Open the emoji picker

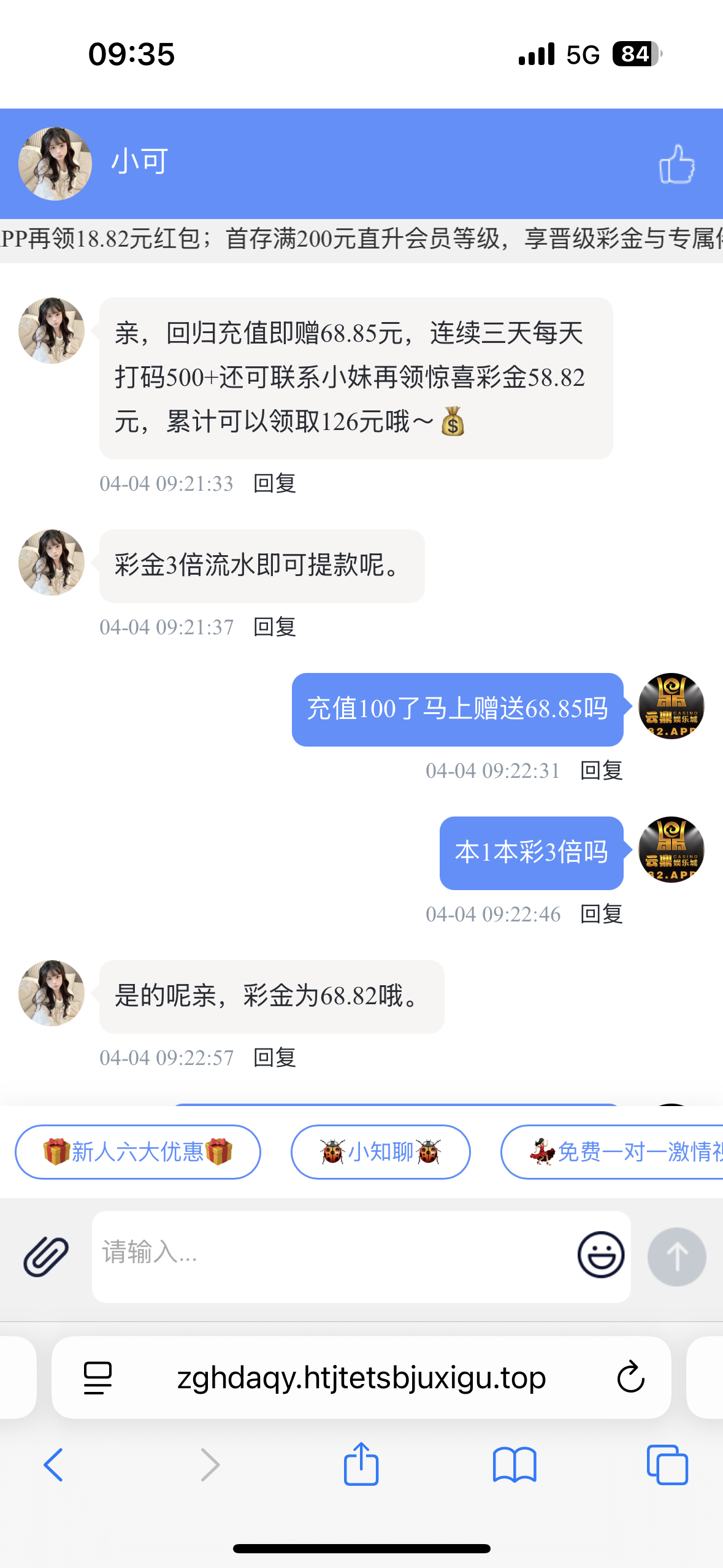[x=601, y=1255]
